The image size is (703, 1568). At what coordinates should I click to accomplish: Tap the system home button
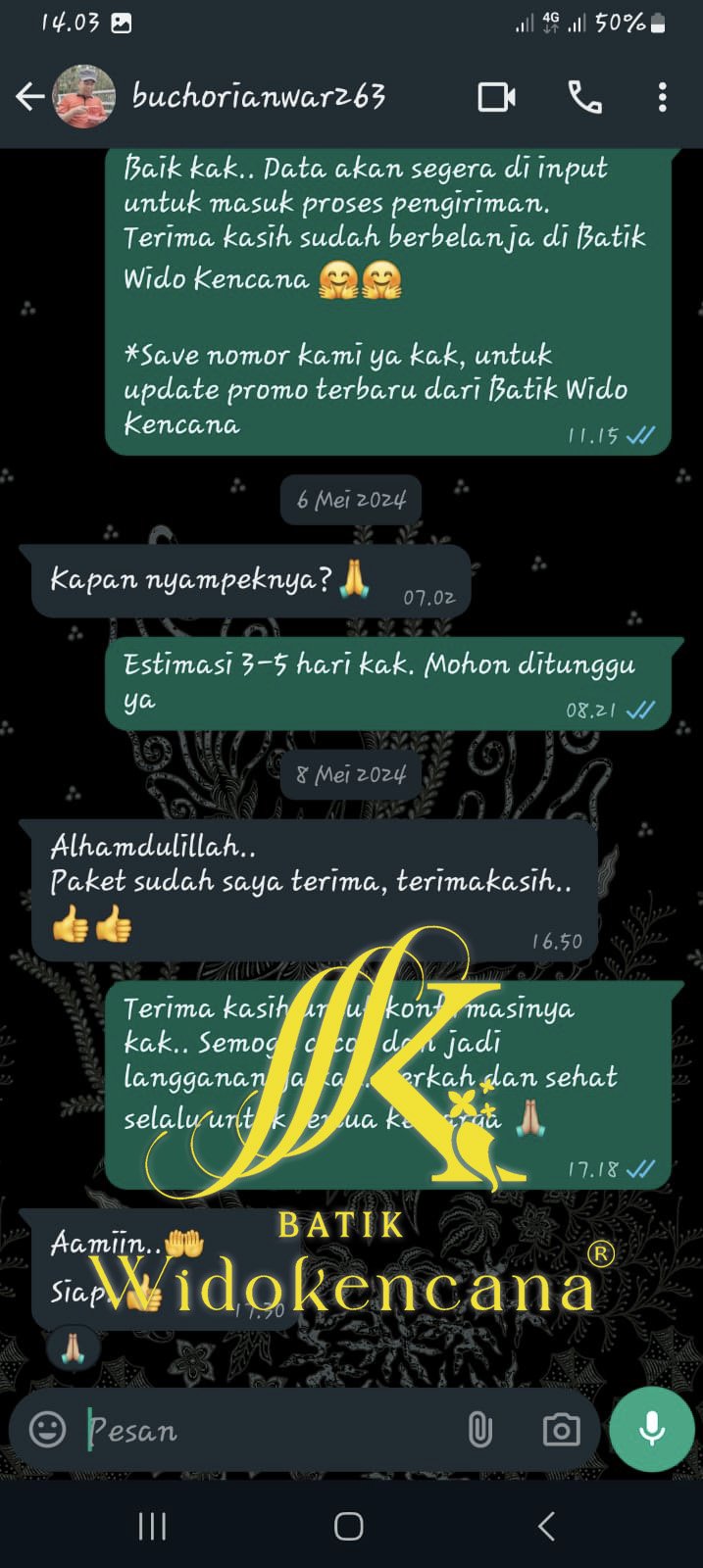pyautogui.click(x=349, y=1526)
